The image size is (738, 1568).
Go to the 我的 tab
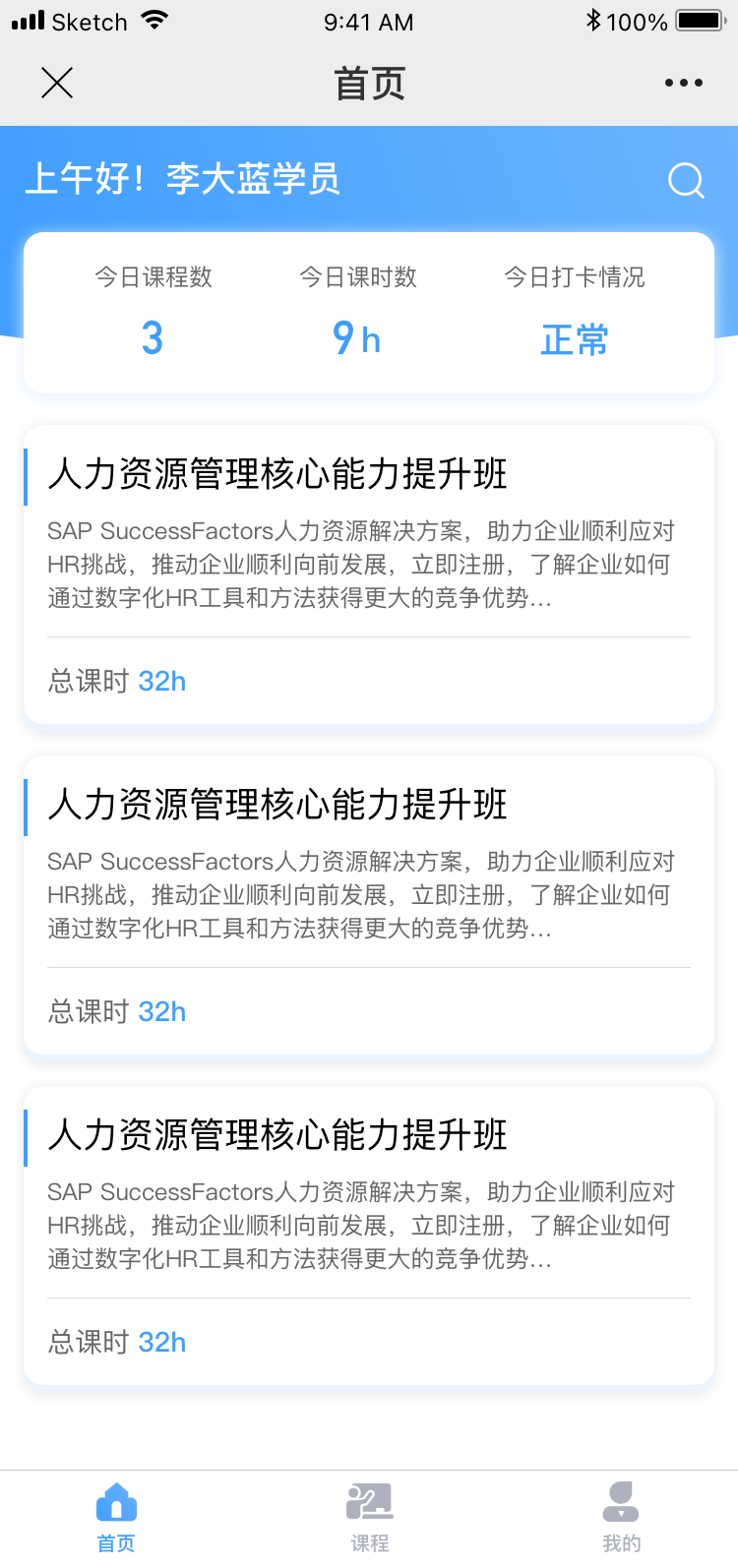click(621, 1518)
